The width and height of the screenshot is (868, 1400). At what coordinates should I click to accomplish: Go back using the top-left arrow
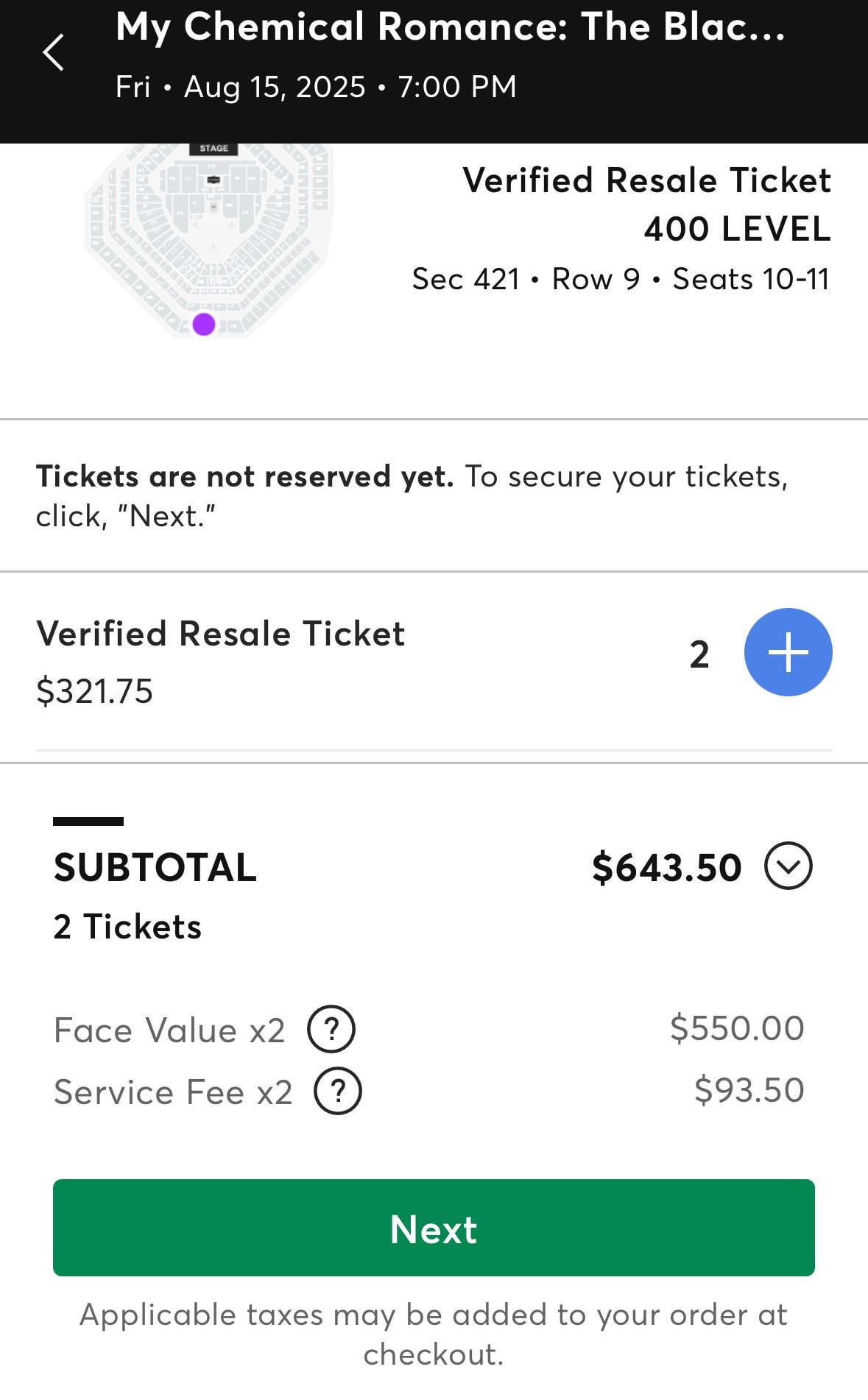click(54, 53)
